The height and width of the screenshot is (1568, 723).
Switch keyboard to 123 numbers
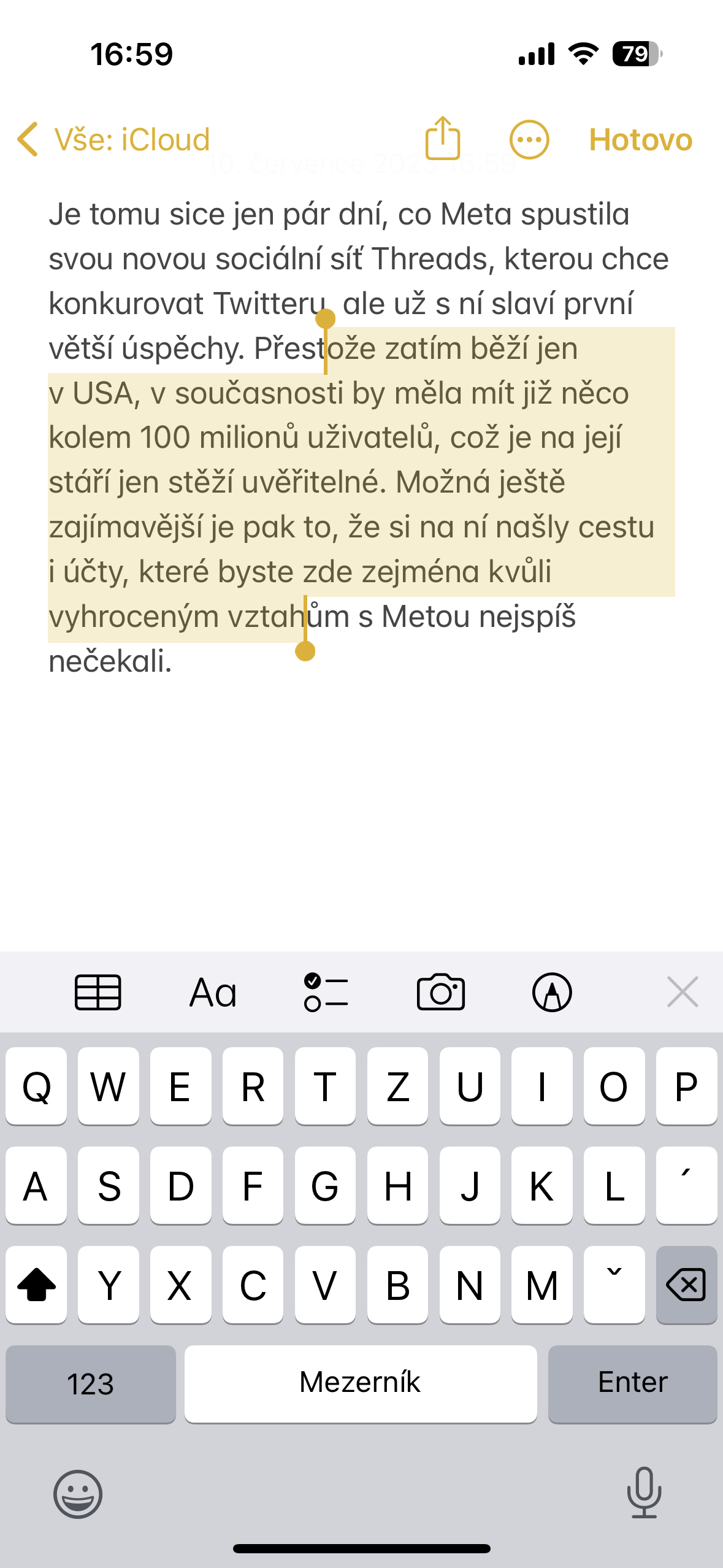click(x=91, y=1384)
